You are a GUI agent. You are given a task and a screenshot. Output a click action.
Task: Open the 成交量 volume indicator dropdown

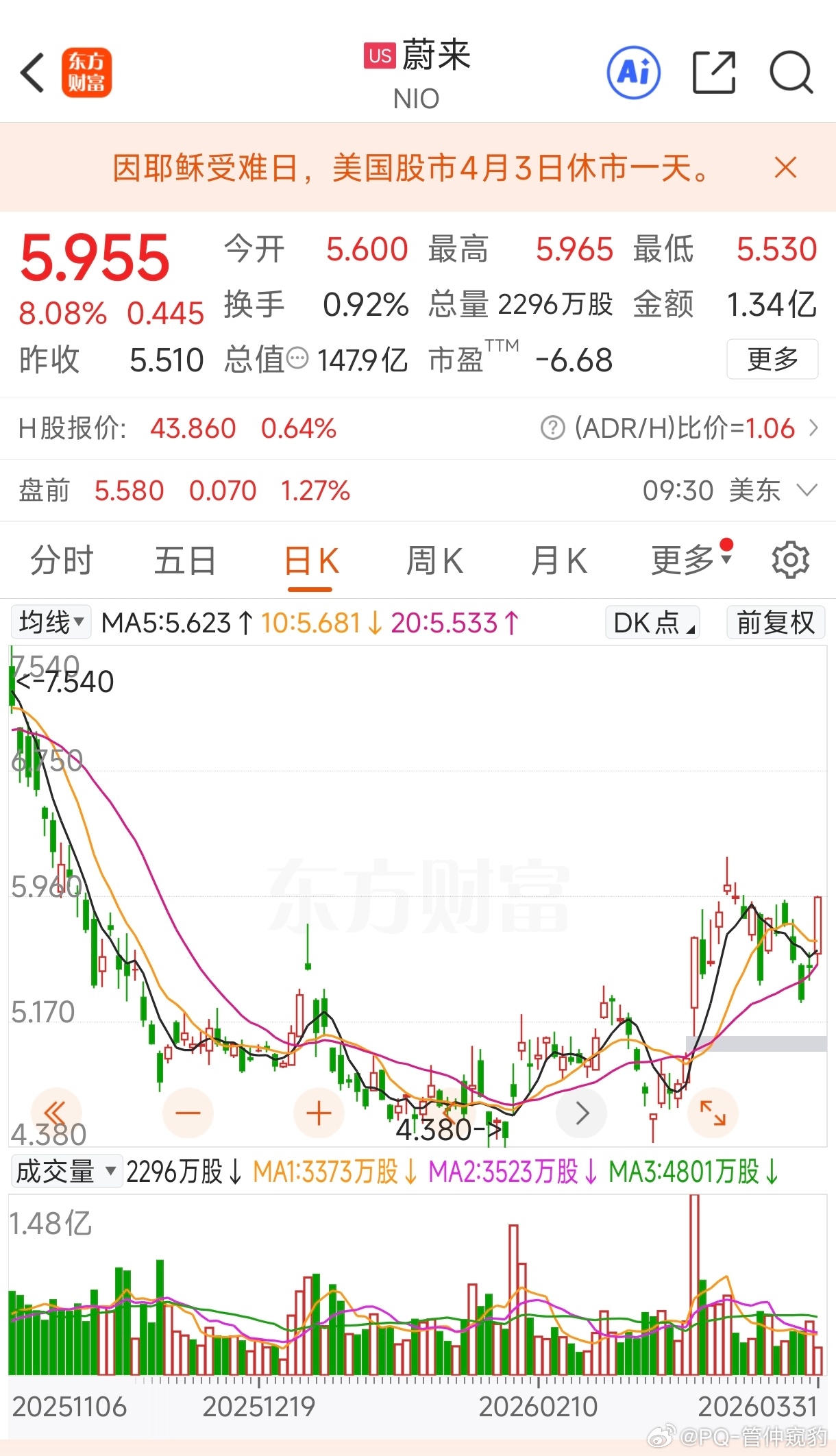pyautogui.click(x=66, y=1172)
